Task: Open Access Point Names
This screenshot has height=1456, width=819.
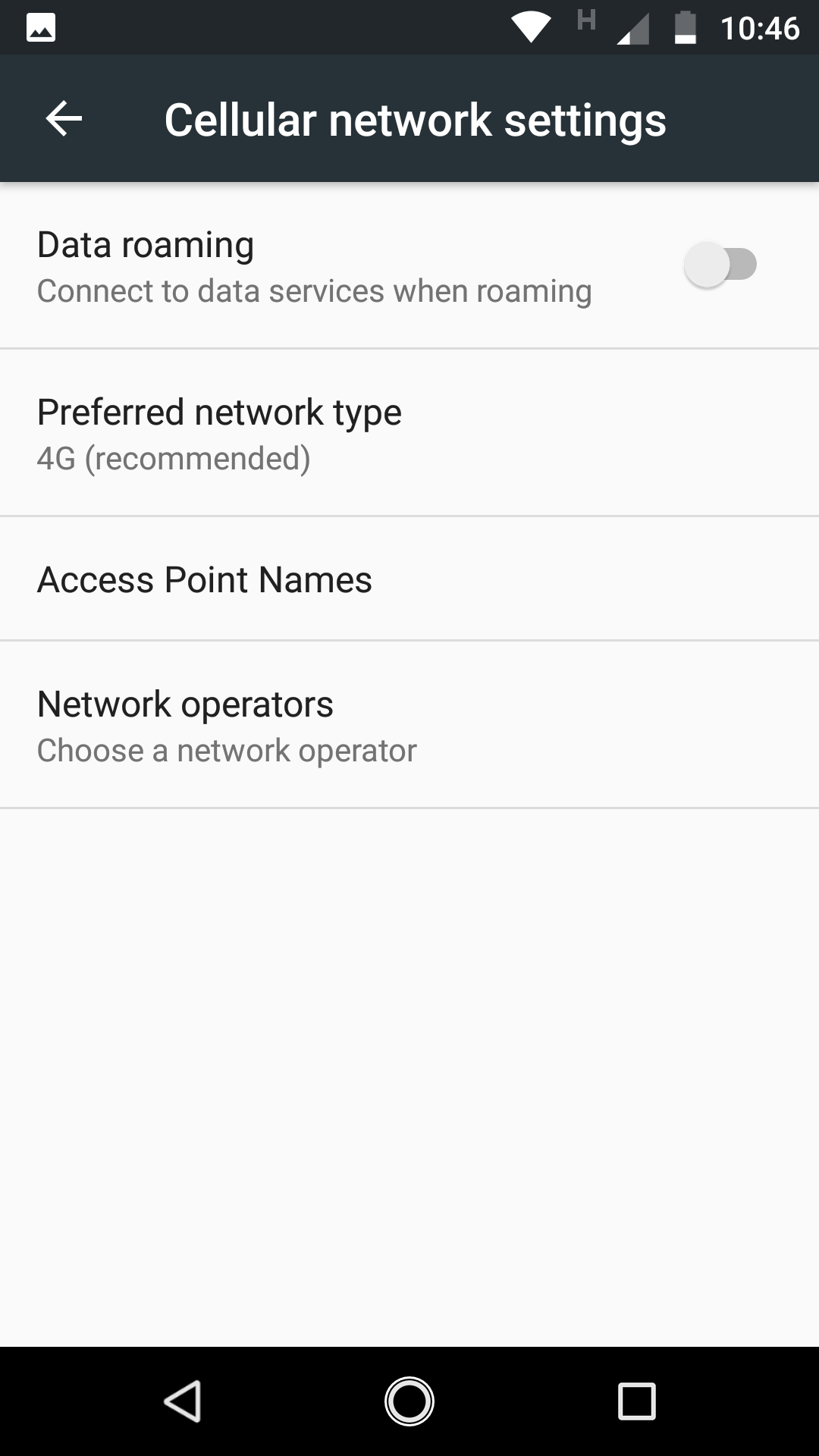Action: pos(409,579)
